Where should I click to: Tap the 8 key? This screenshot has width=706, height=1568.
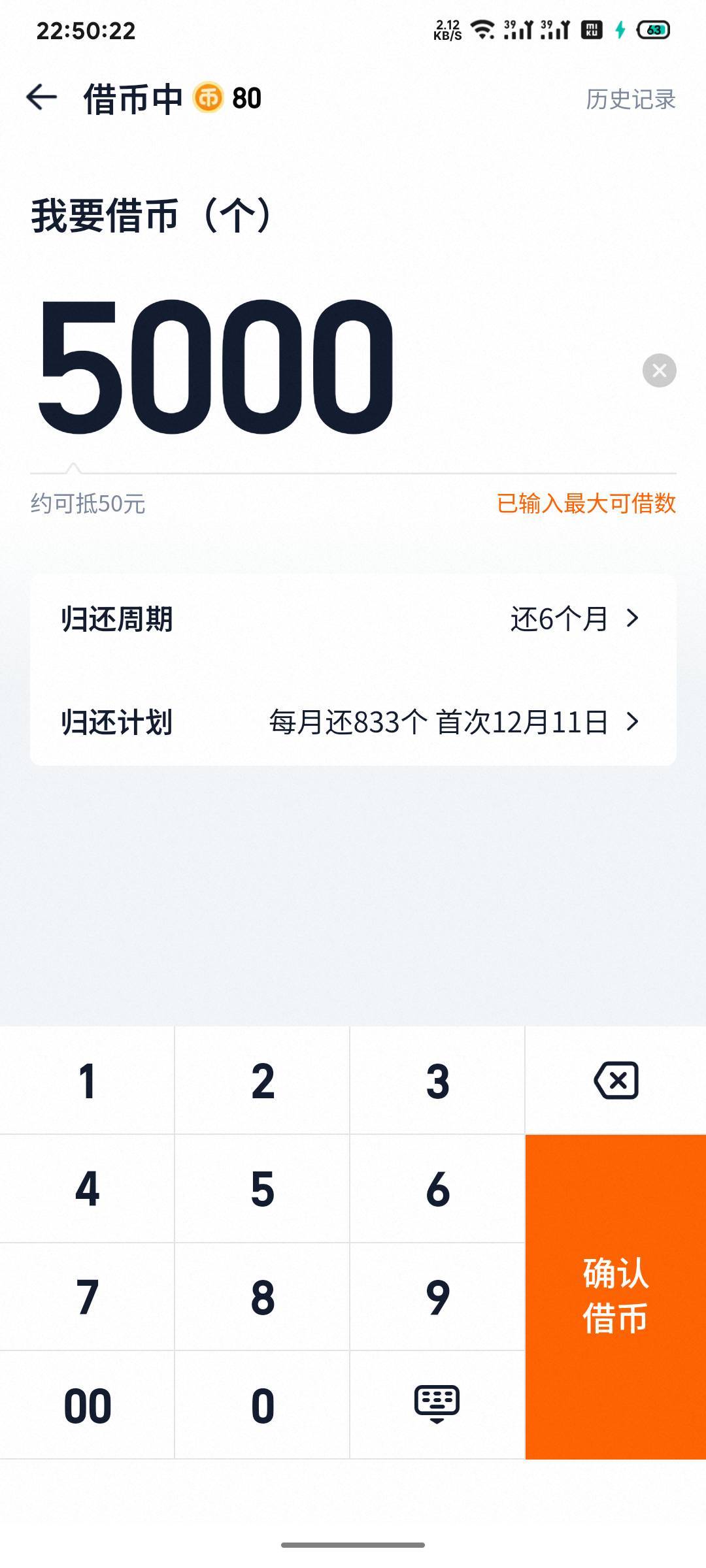262,1297
